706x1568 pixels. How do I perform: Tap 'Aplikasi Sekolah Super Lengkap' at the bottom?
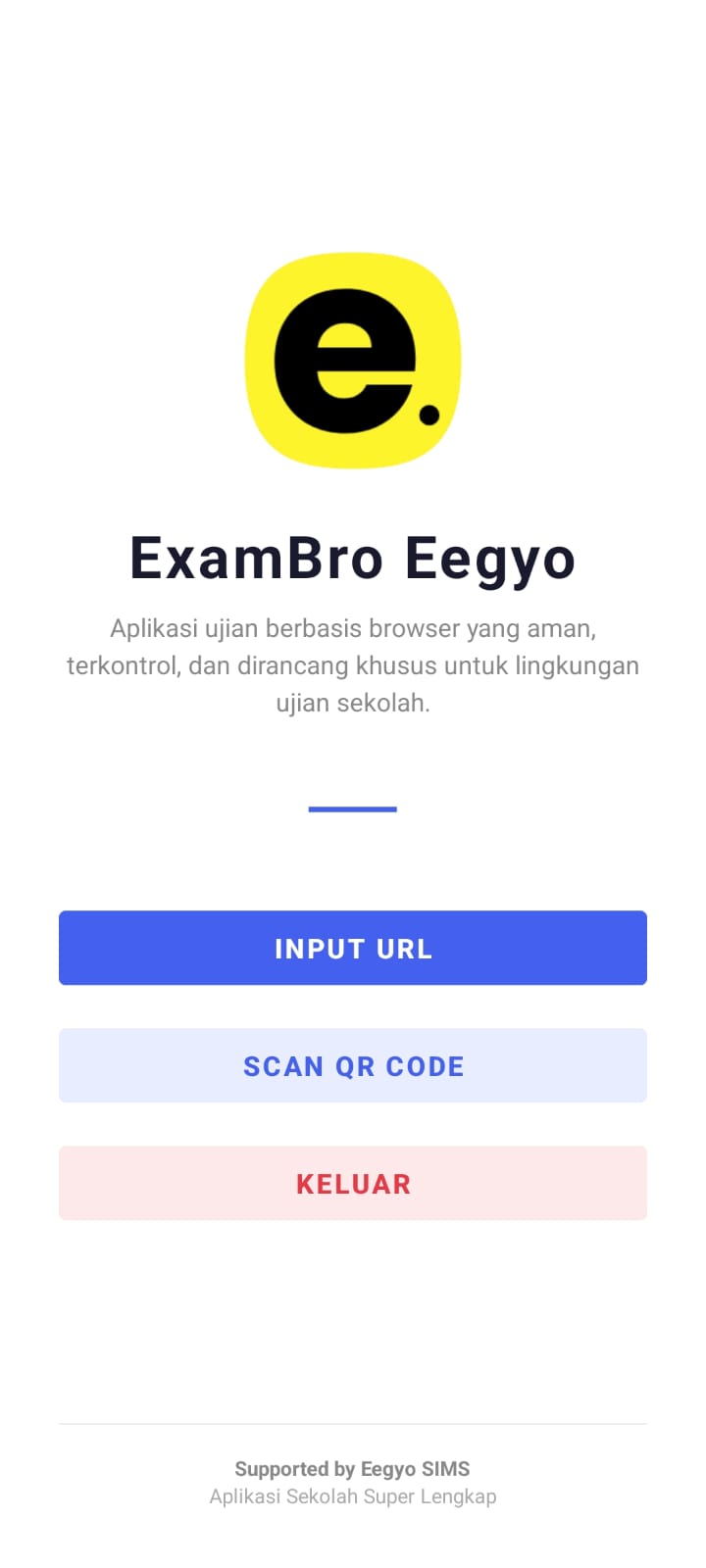point(352,1496)
